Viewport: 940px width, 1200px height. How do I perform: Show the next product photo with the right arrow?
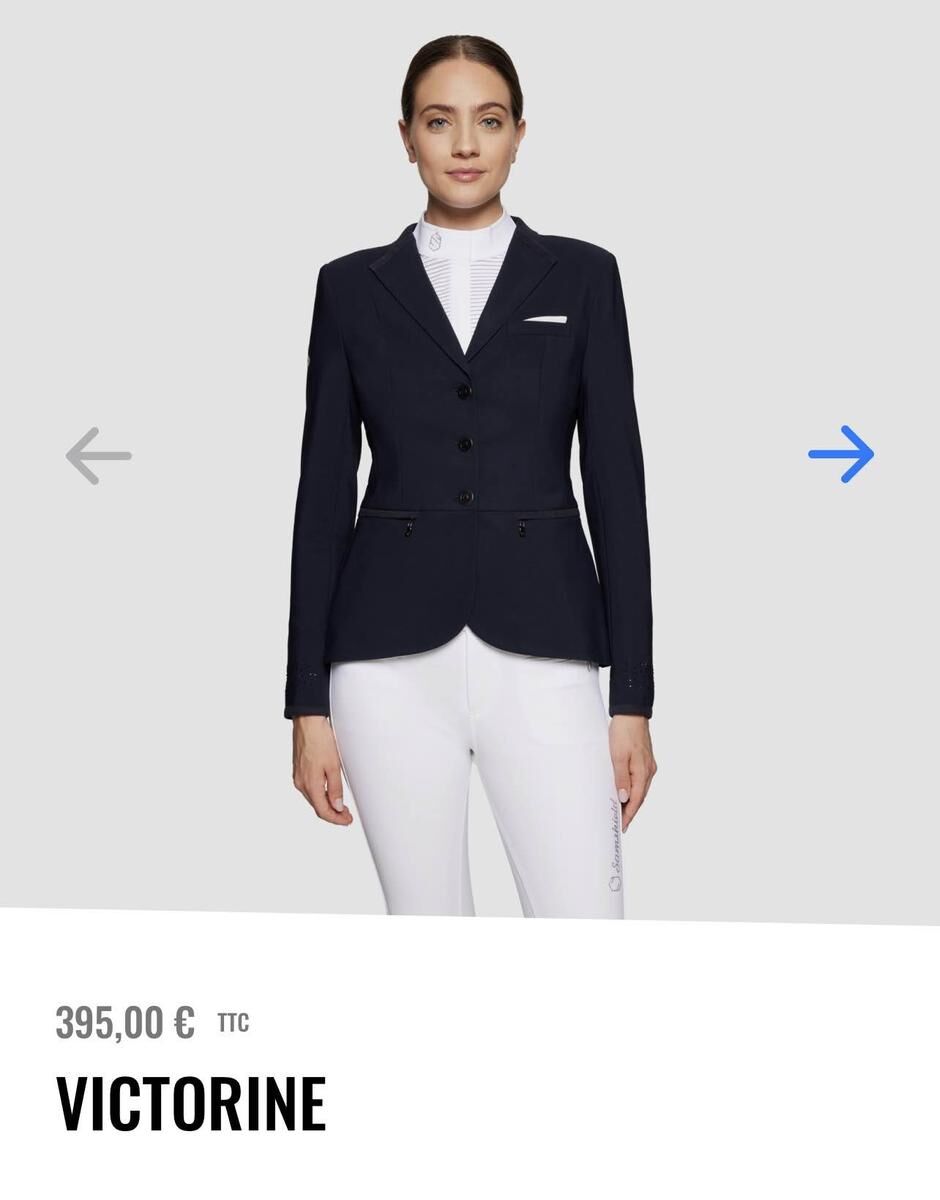coord(841,454)
